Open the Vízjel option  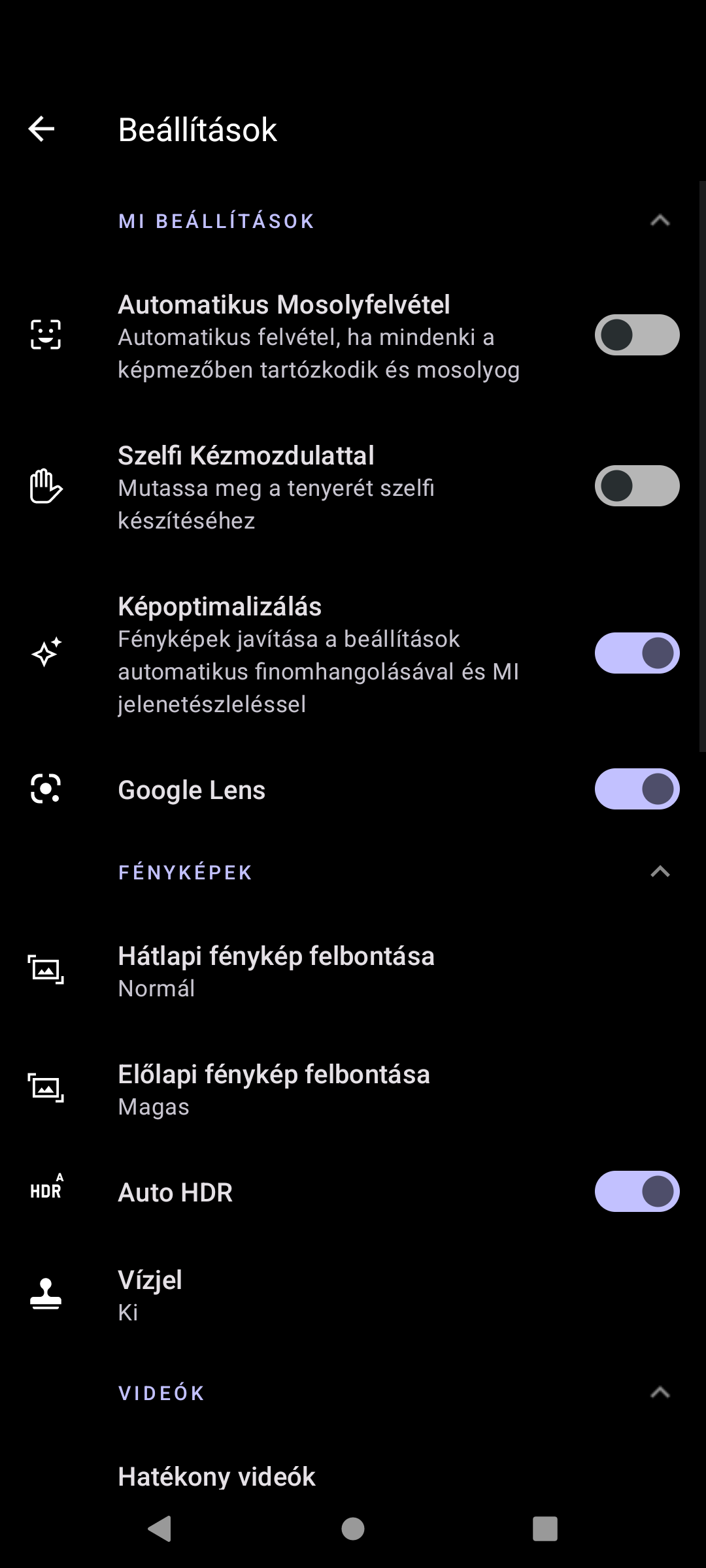click(x=353, y=1295)
